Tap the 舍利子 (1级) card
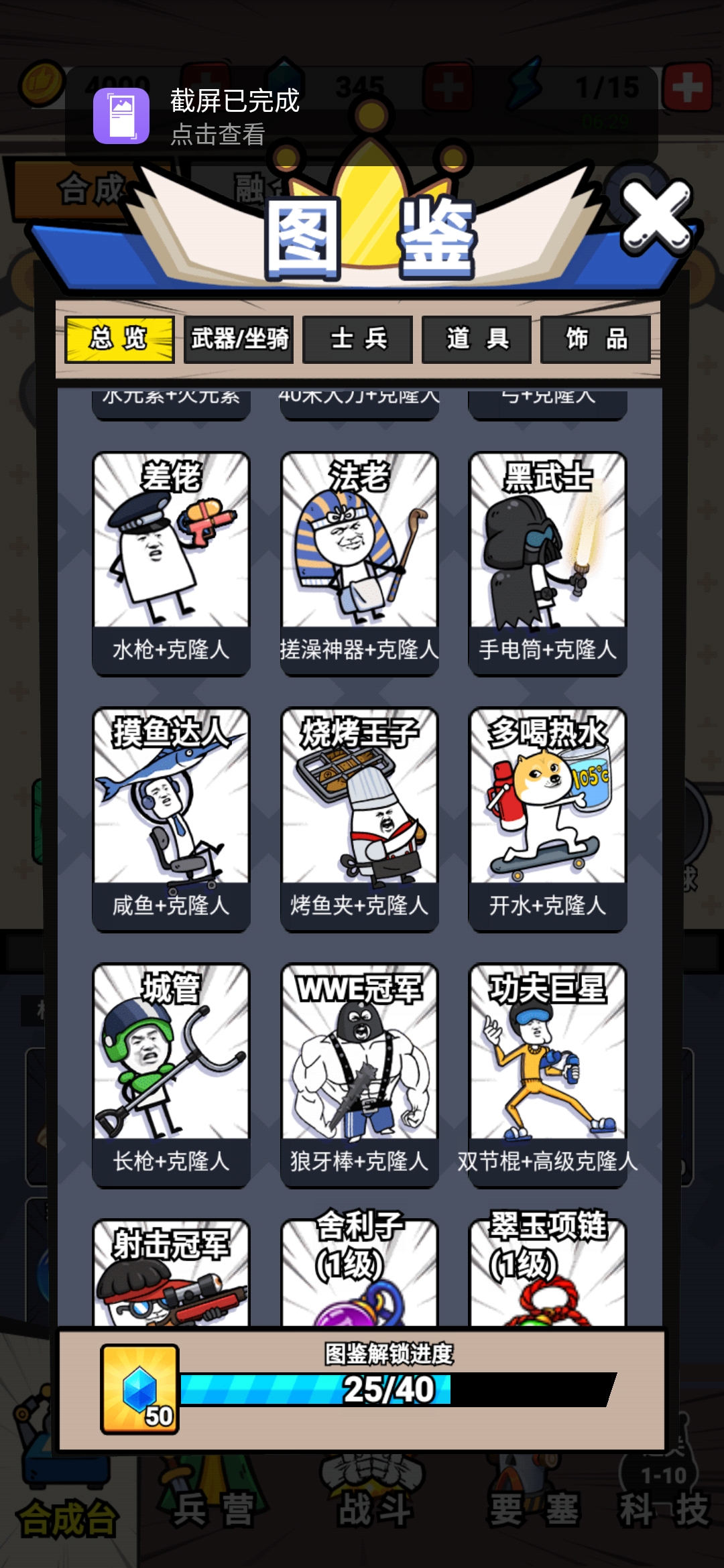The width and height of the screenshot is (724, 1568). [359, 1273]
